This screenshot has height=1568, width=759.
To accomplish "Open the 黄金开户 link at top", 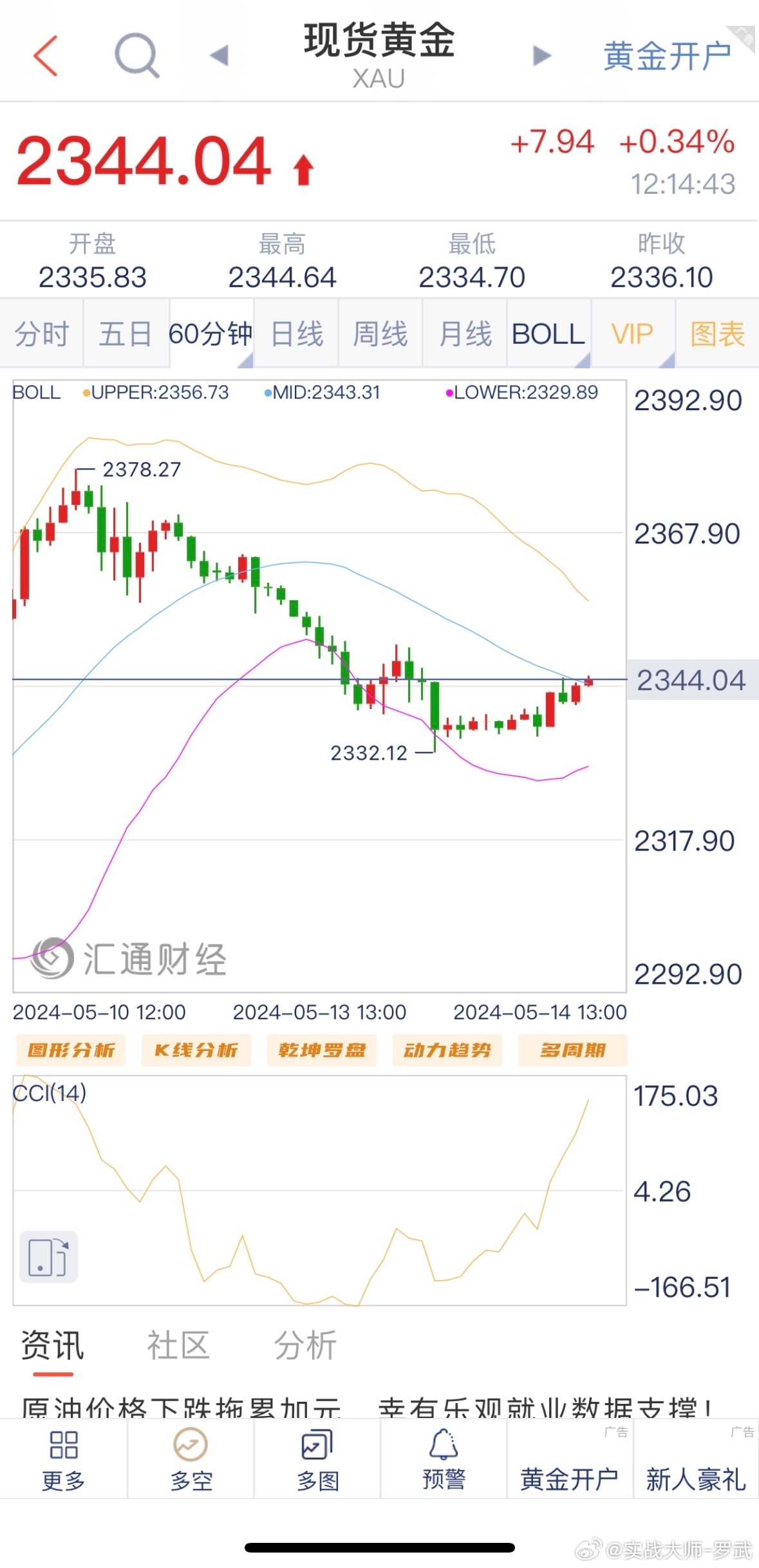I will click(668, 56).
